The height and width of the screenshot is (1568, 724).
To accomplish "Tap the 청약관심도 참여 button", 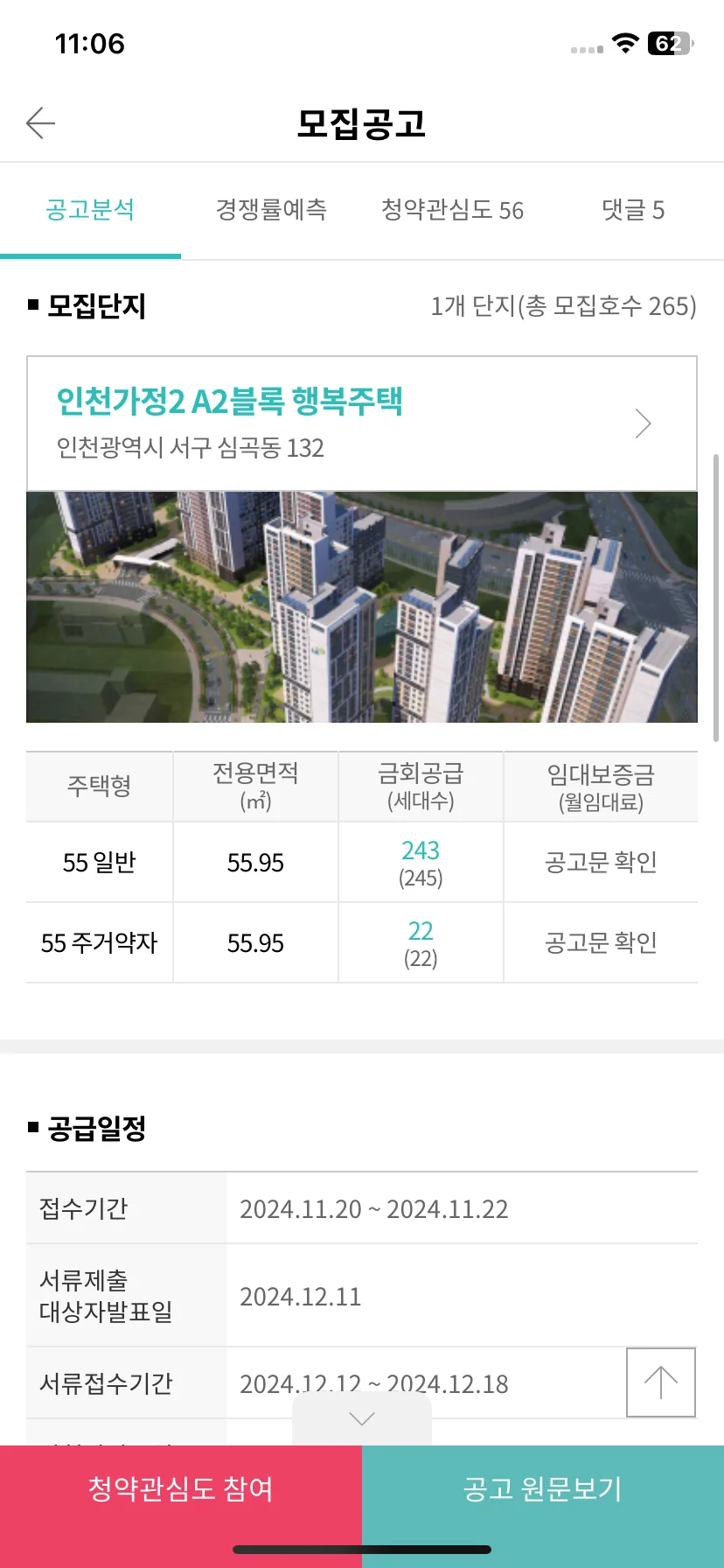I will click(181, 1489).
